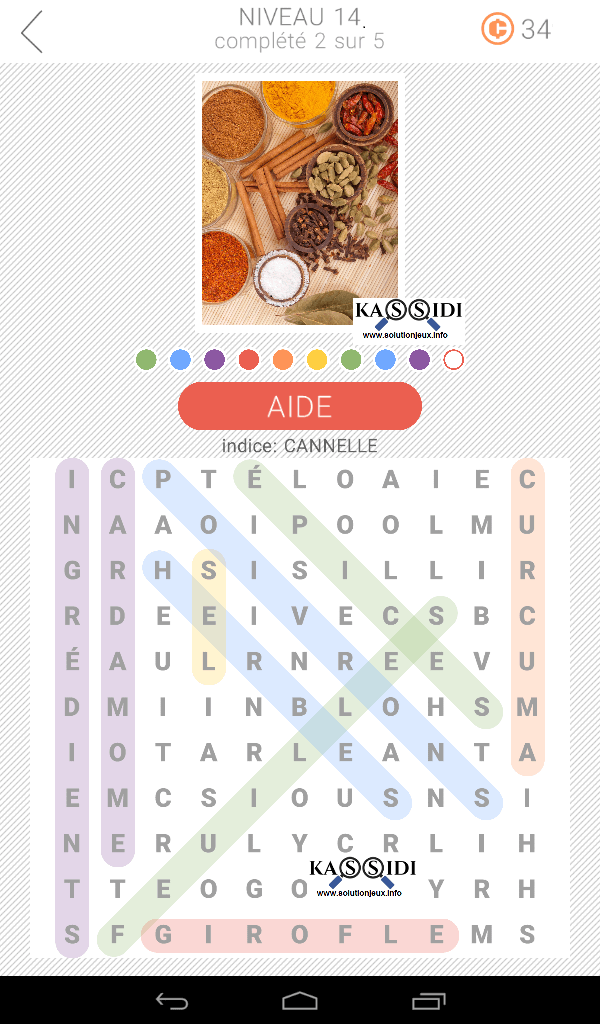This screenshot has height=1024, width=600.
Task: Tap the red AIDE hint button
Action: (x=300, y=406)
